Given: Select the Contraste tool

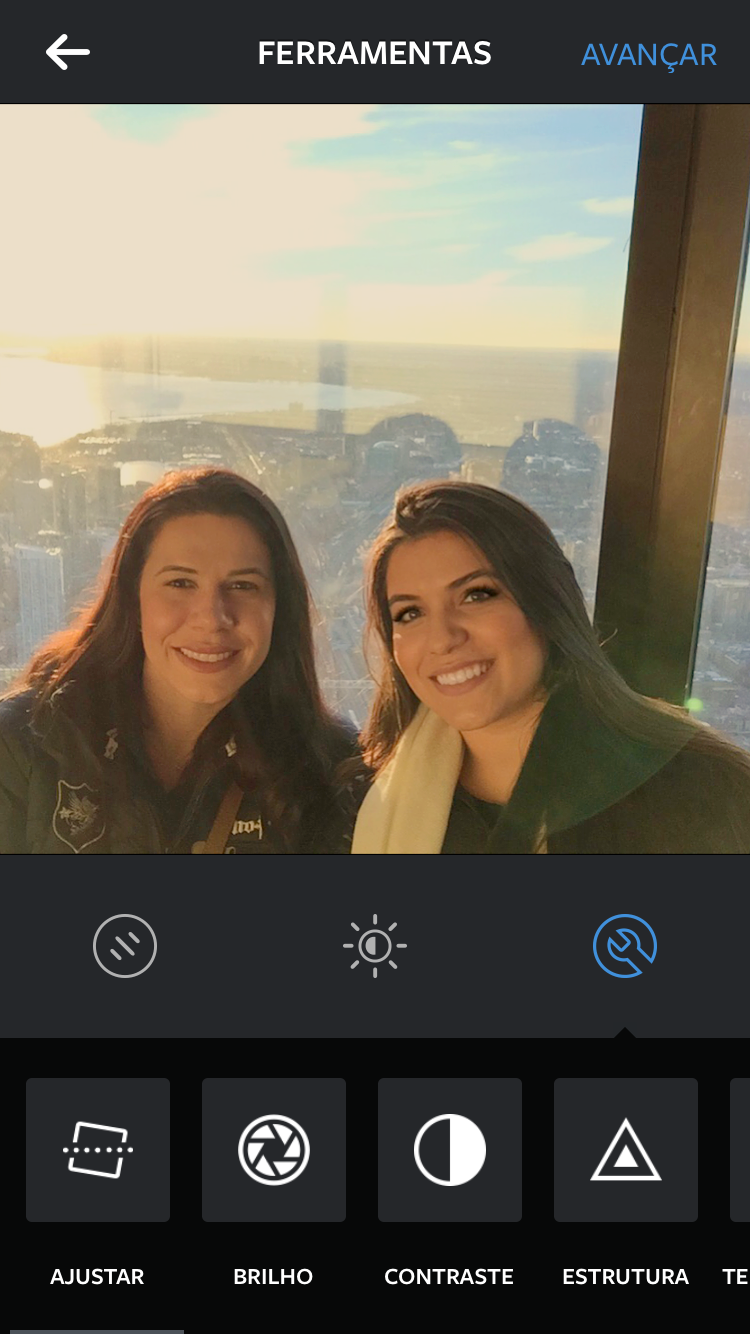Looking at the screenshot, I should click(x=450, y=1150).
